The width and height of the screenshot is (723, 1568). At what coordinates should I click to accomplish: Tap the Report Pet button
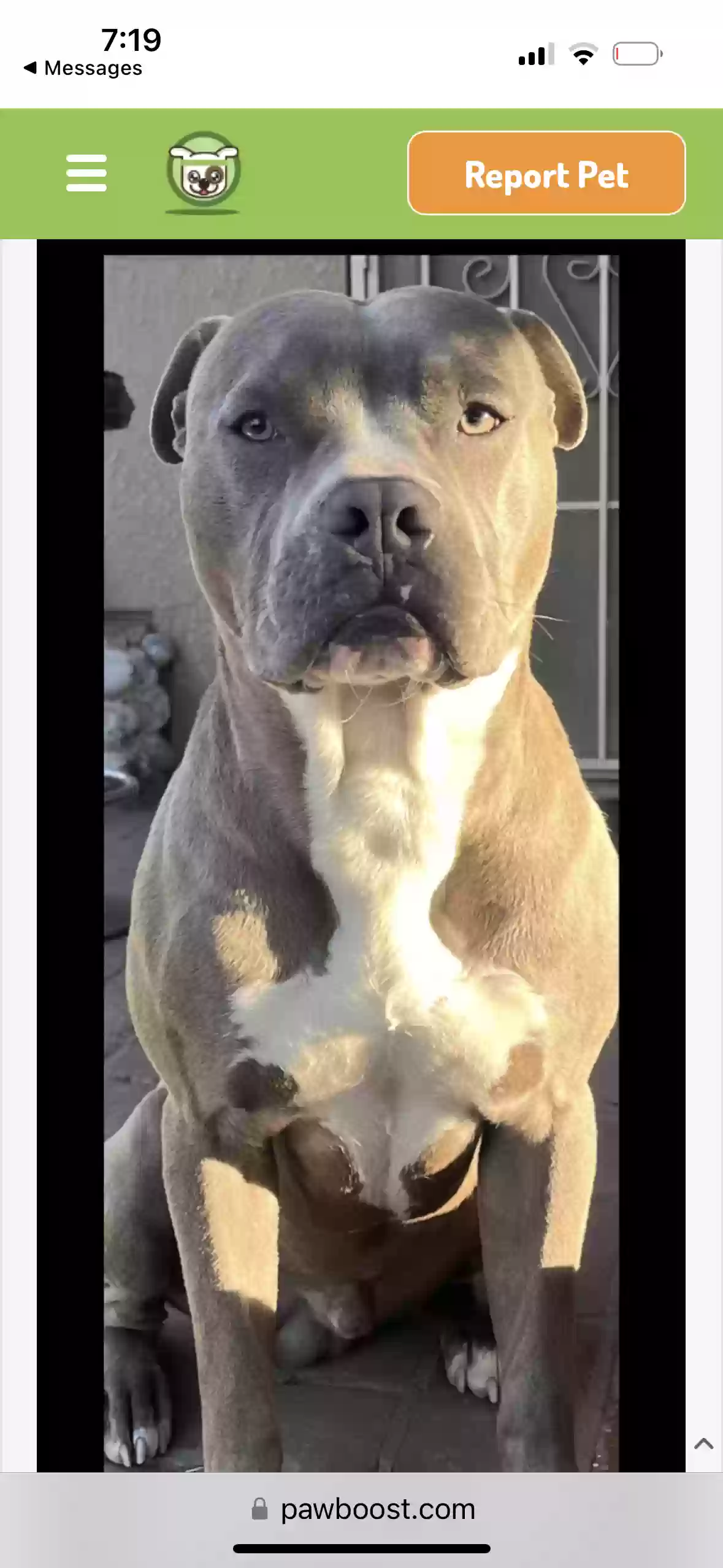coord(546,174)
